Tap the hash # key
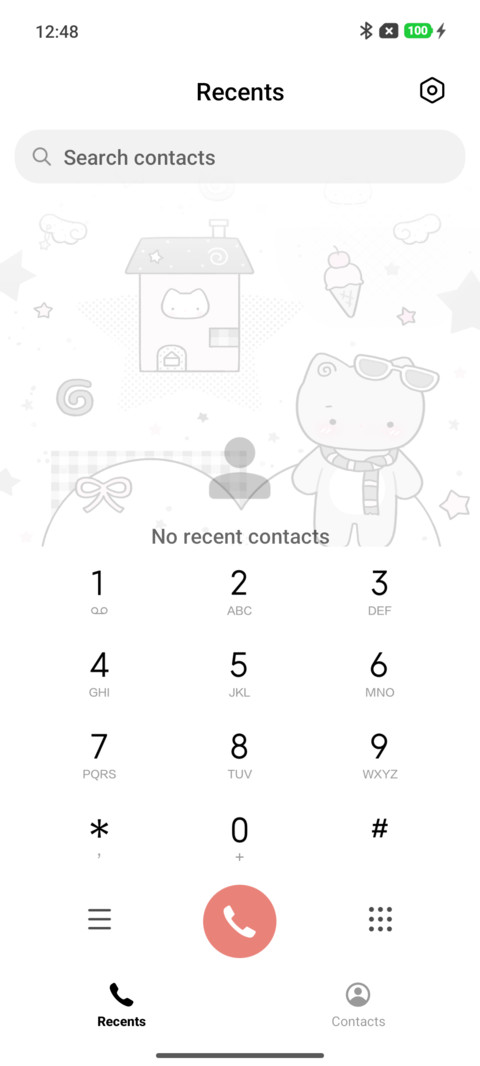Screen dimensions: 480x1066 coord(379,829)
